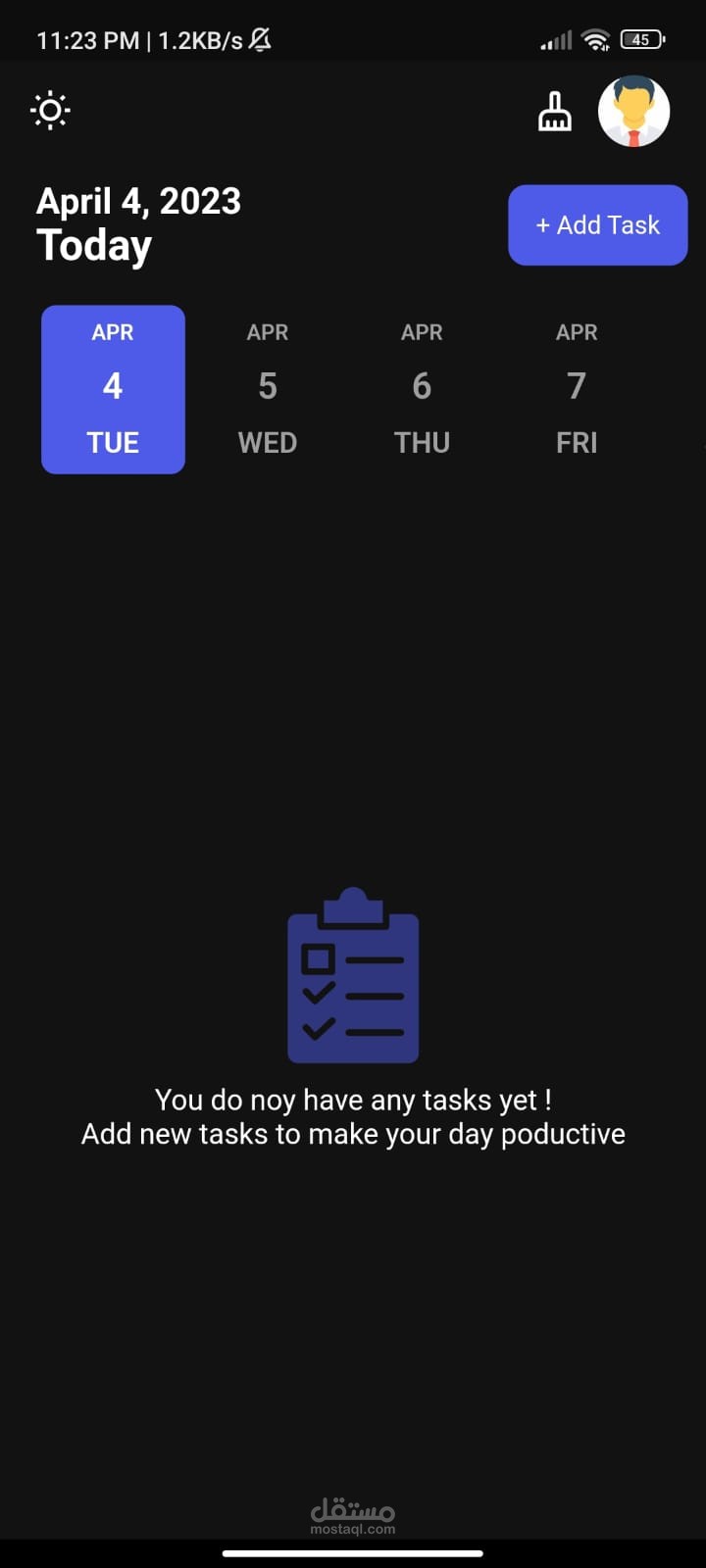The width and height of the screenshot is (706, 1568).
Task: Tap the broom clear-tasks icon
Action: [x=554, y=111]
